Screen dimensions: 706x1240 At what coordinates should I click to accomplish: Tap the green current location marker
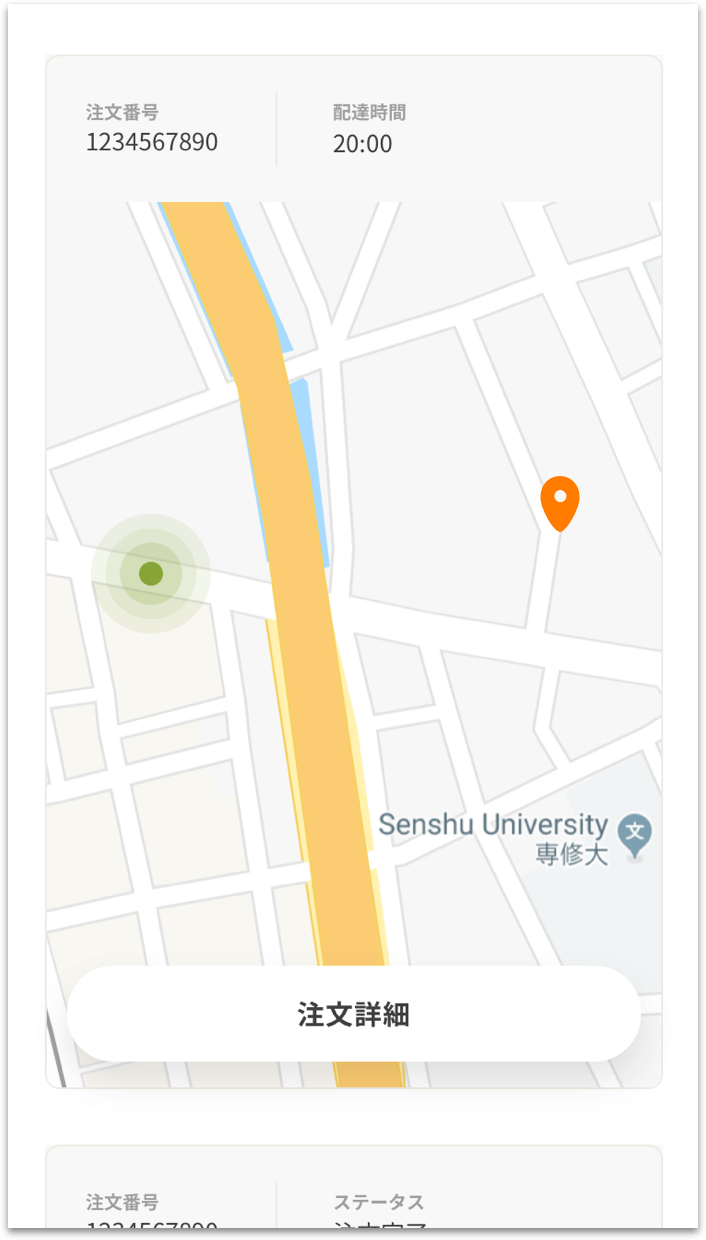coord(151,573)
